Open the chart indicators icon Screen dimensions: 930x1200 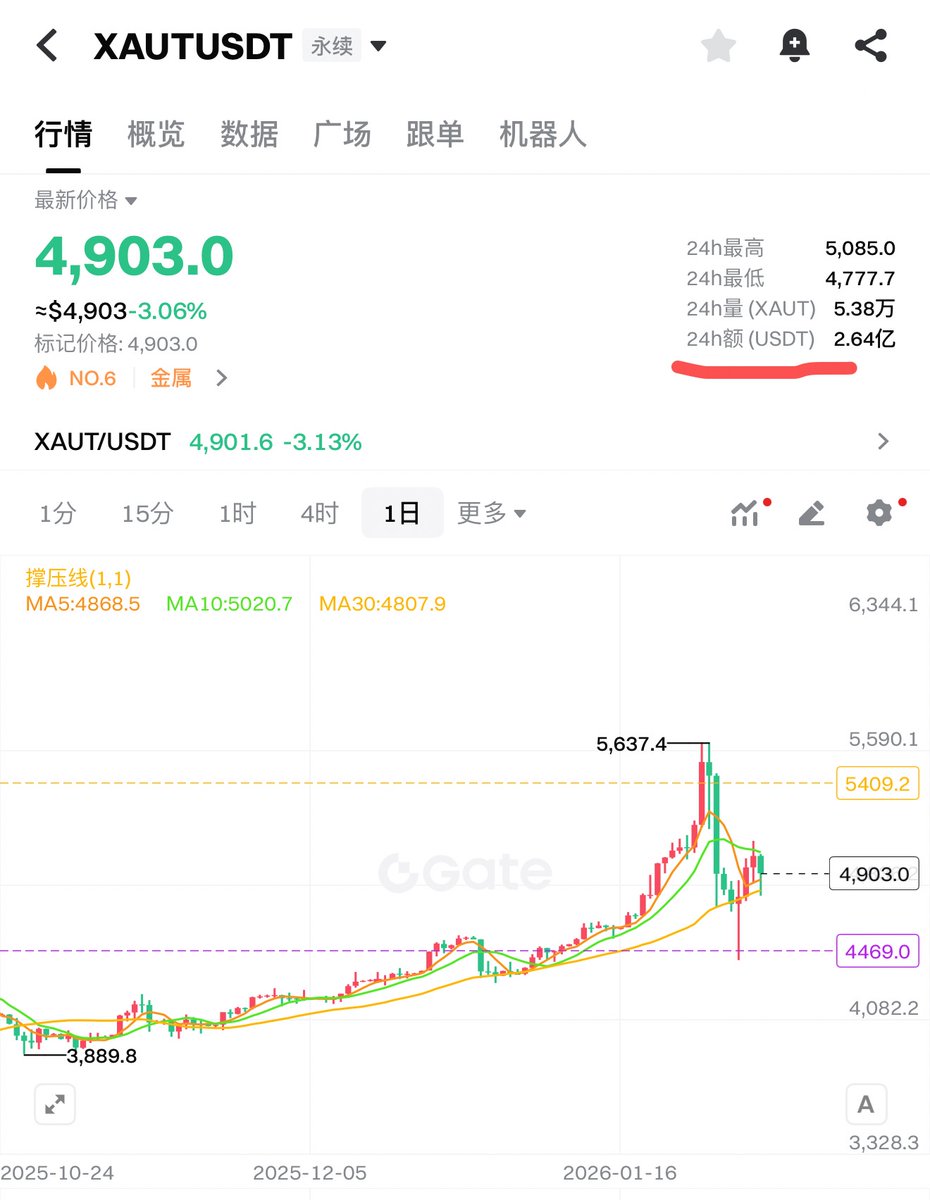pyautogui.click(x=745, y=514)
